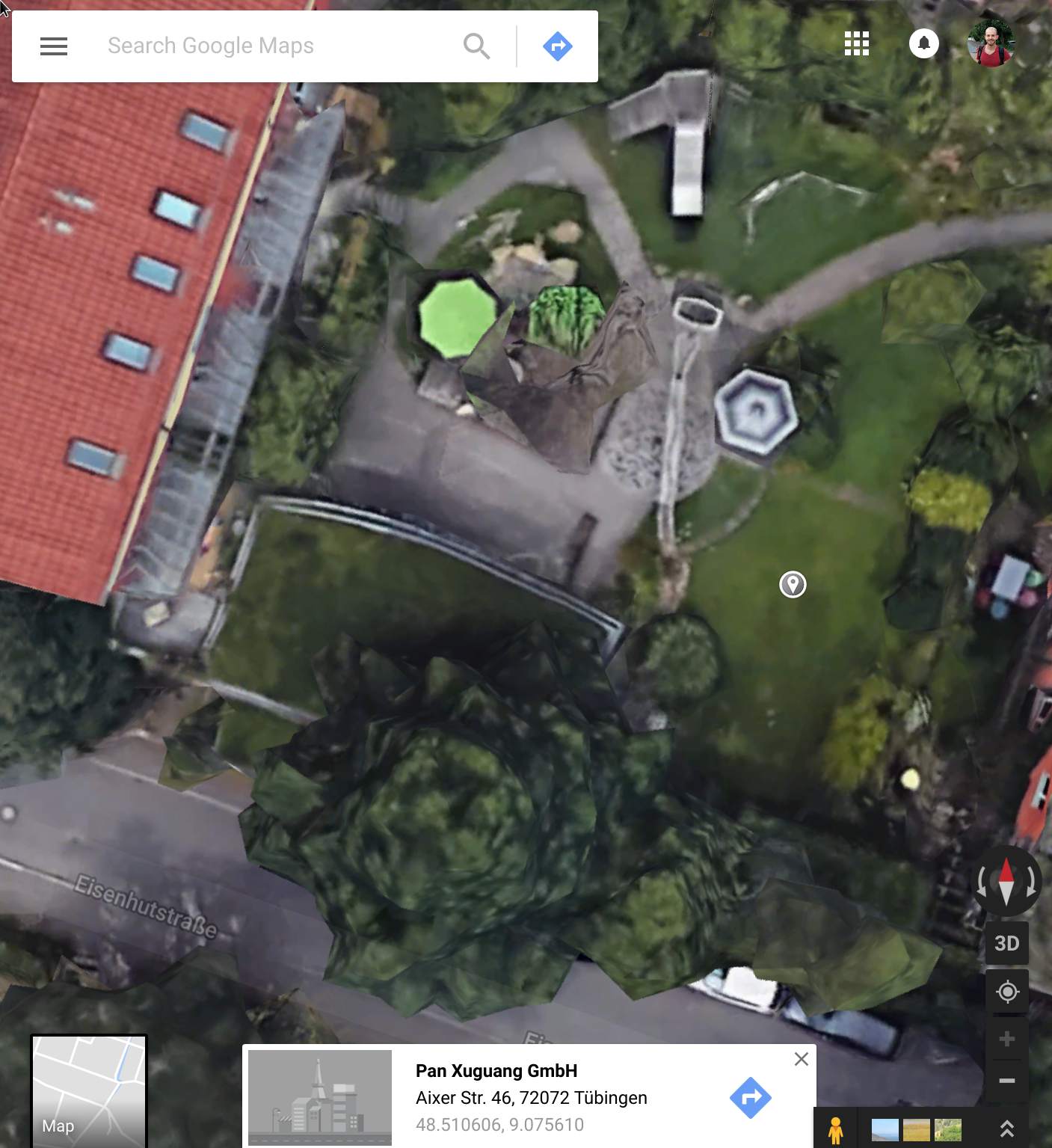Switch to Map view thumbnail

(x=88, y=1090)
